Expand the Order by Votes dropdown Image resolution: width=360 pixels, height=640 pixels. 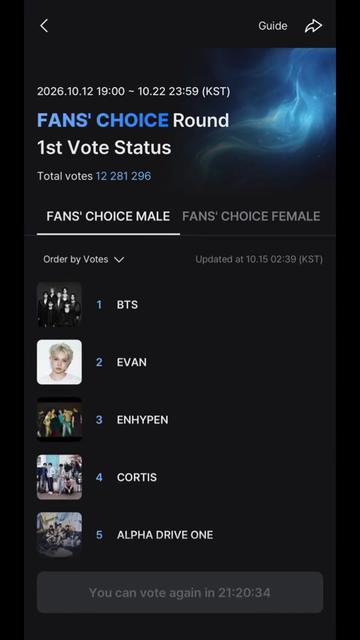click(83, 260)
